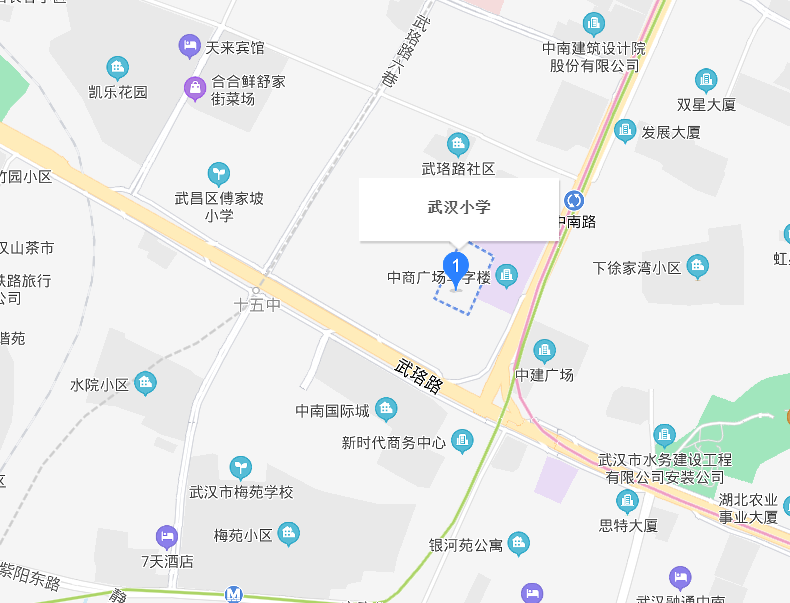Select the 新时代商务中心 marker
This screenshot has width=790, height=603.
pyautogui.click(x=462, y=440)
